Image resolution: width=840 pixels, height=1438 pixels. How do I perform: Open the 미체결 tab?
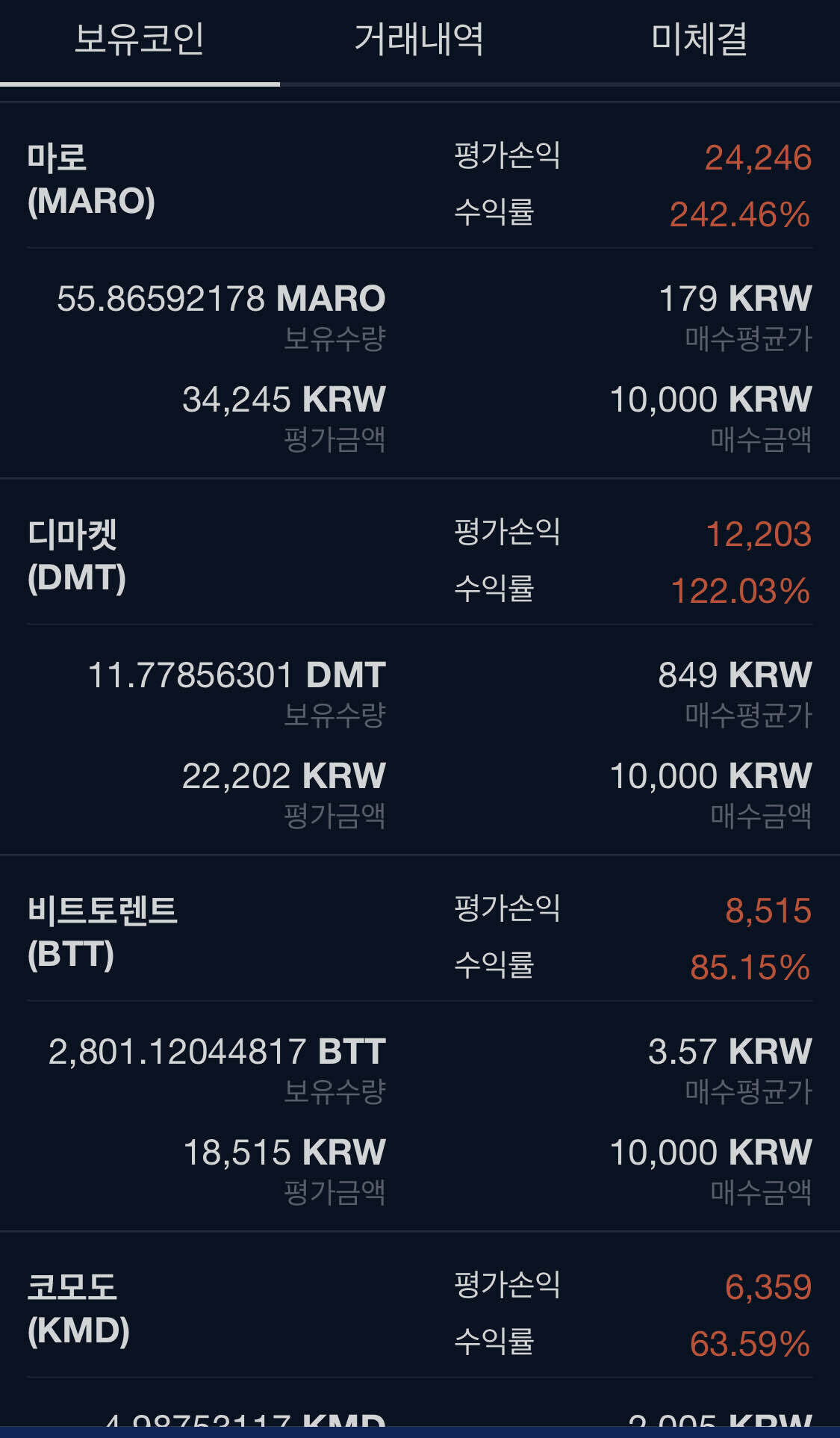[700, 40]
